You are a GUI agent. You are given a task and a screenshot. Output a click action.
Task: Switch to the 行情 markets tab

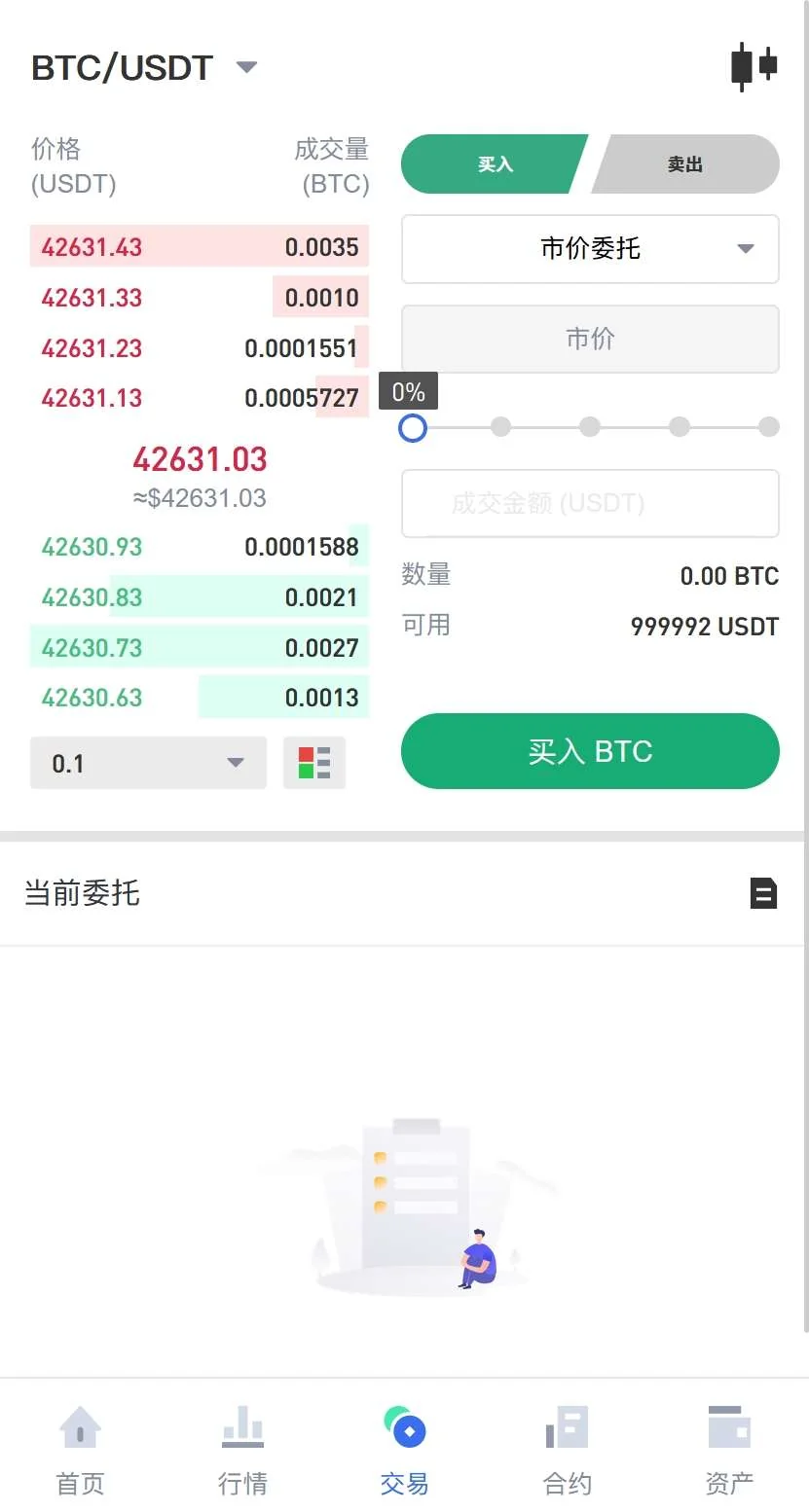[x=242, y=1449]
